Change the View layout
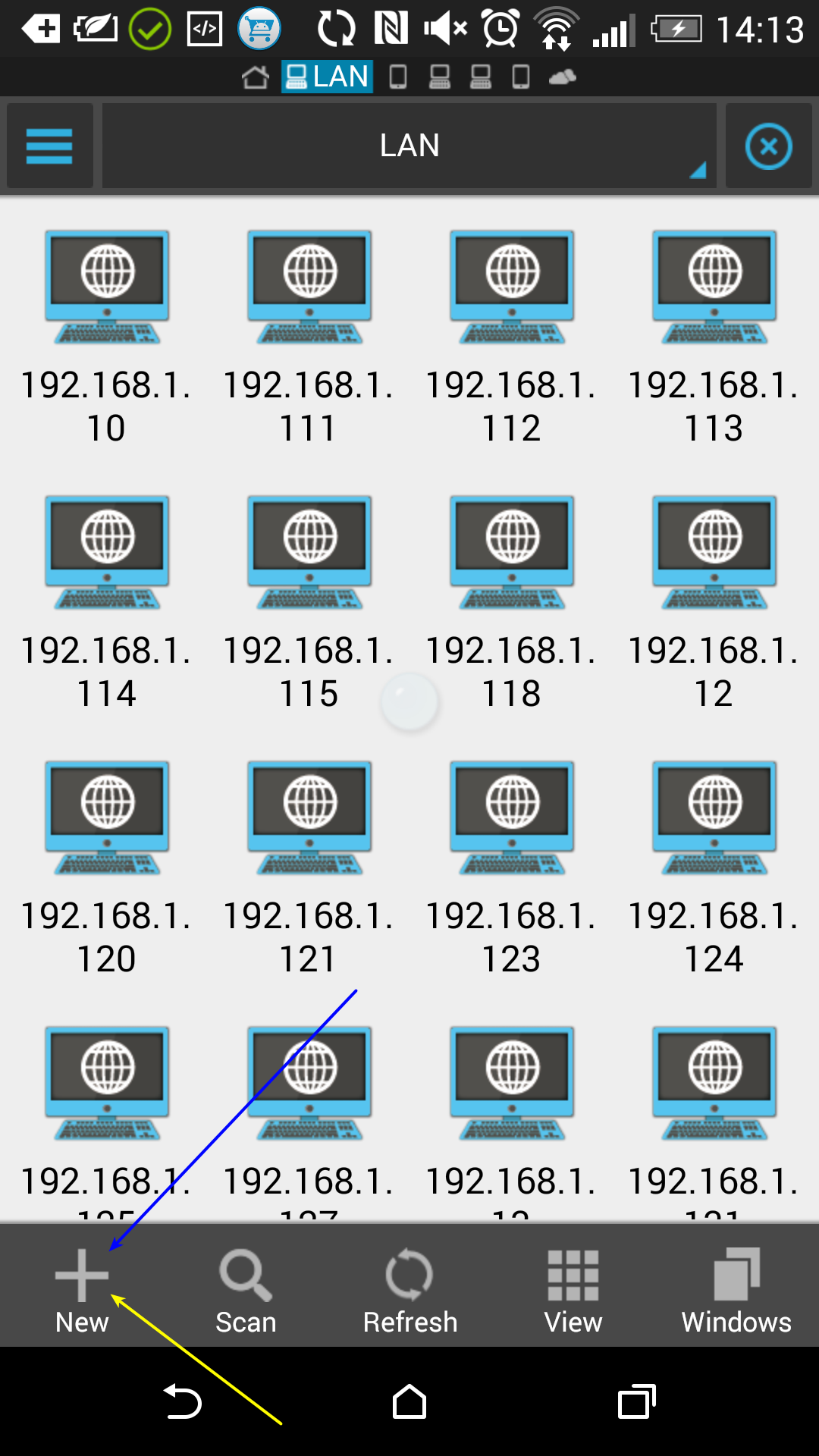This screenshot has height=1456, width=819. (573, 1290)
